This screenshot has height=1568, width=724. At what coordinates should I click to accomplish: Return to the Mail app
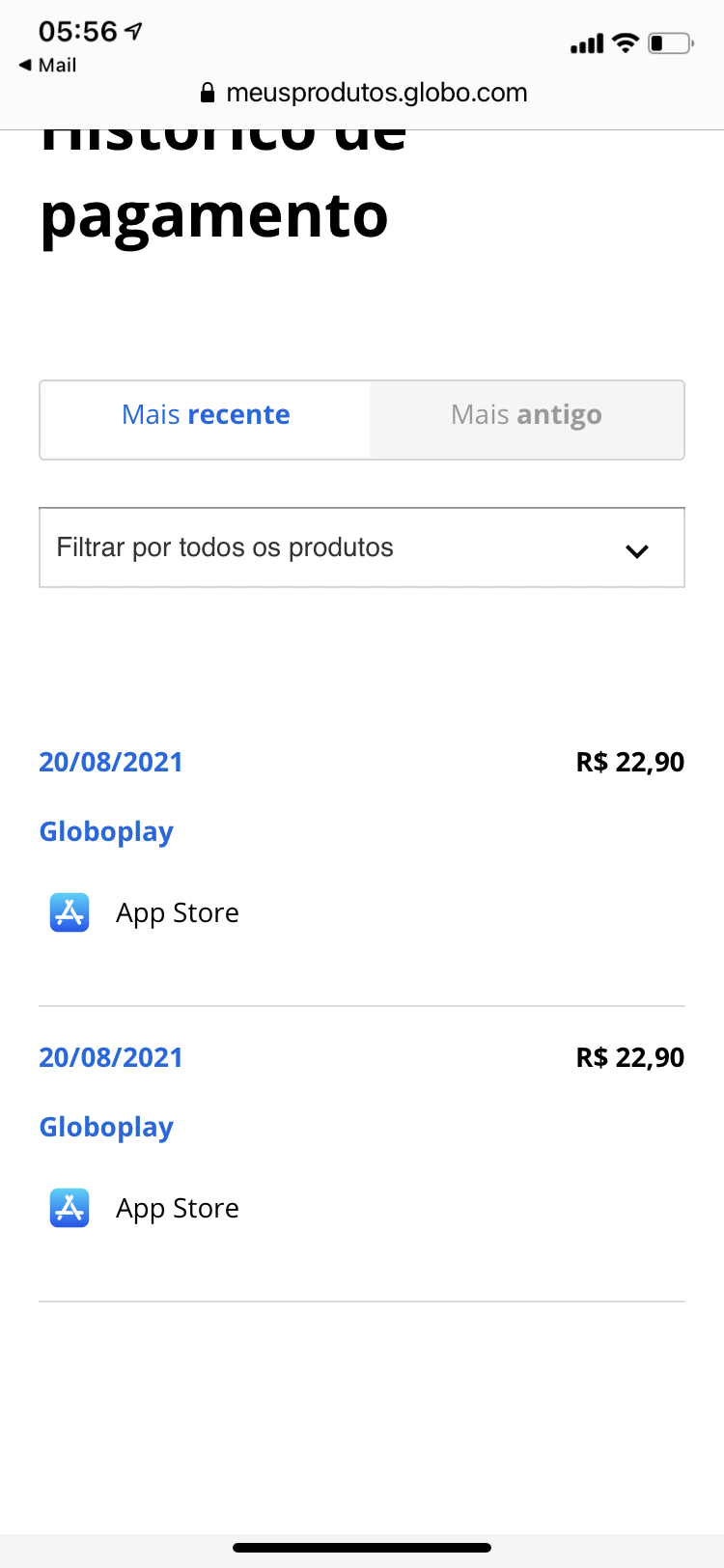pyautogui.click(x=48, y=66)
